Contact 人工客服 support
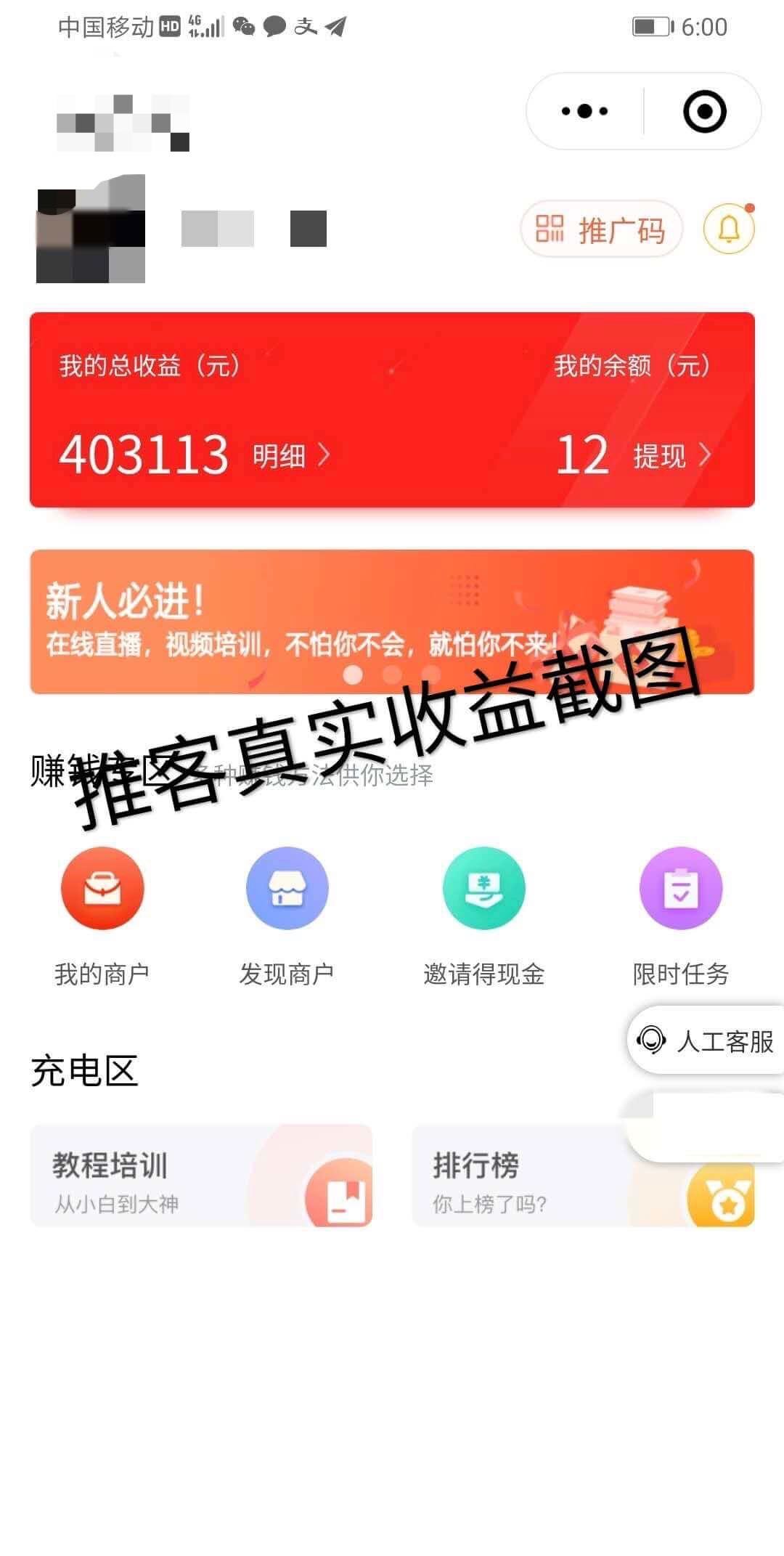Screen dimensions: 784x1556 coord(706,1040)
